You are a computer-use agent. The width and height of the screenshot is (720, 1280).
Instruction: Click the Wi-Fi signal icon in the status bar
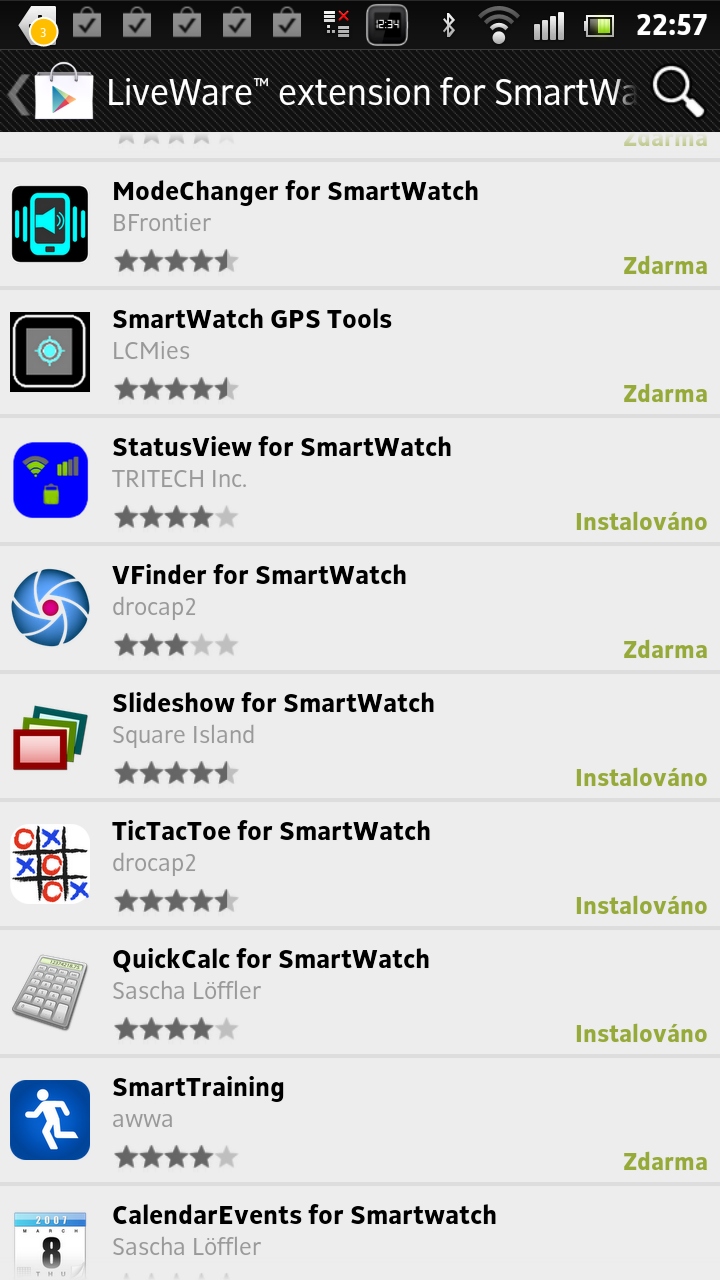(x=498, y=27)
